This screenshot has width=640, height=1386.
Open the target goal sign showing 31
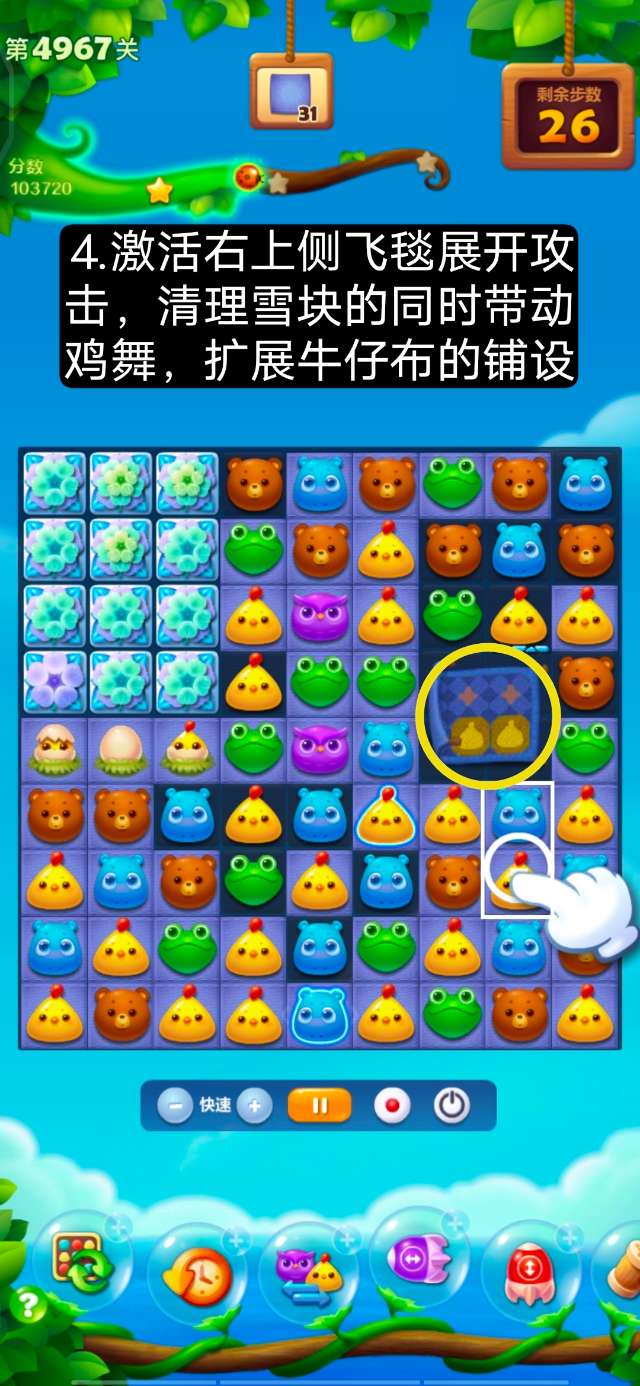[x=290, y=92]
